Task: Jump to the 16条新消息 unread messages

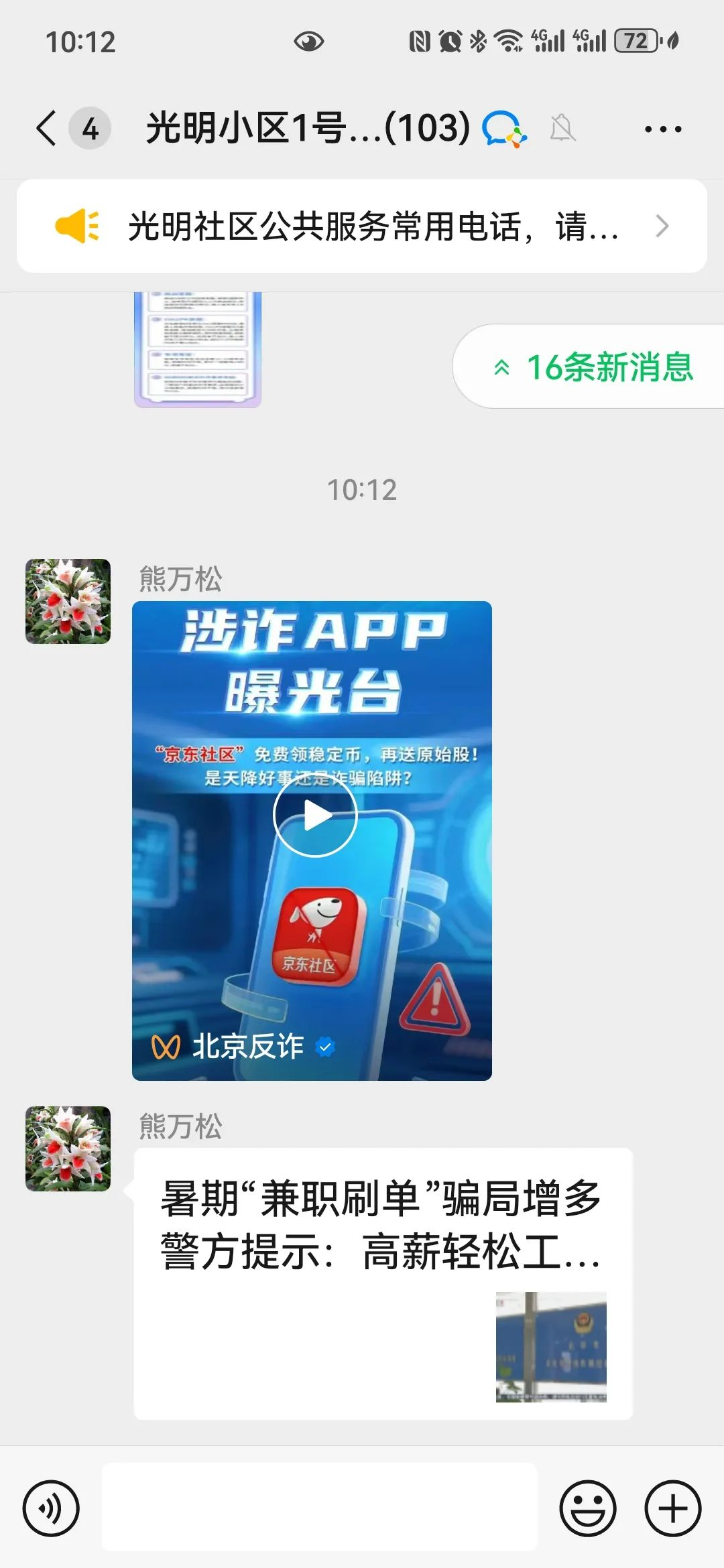Action: (x=593, y=367)
